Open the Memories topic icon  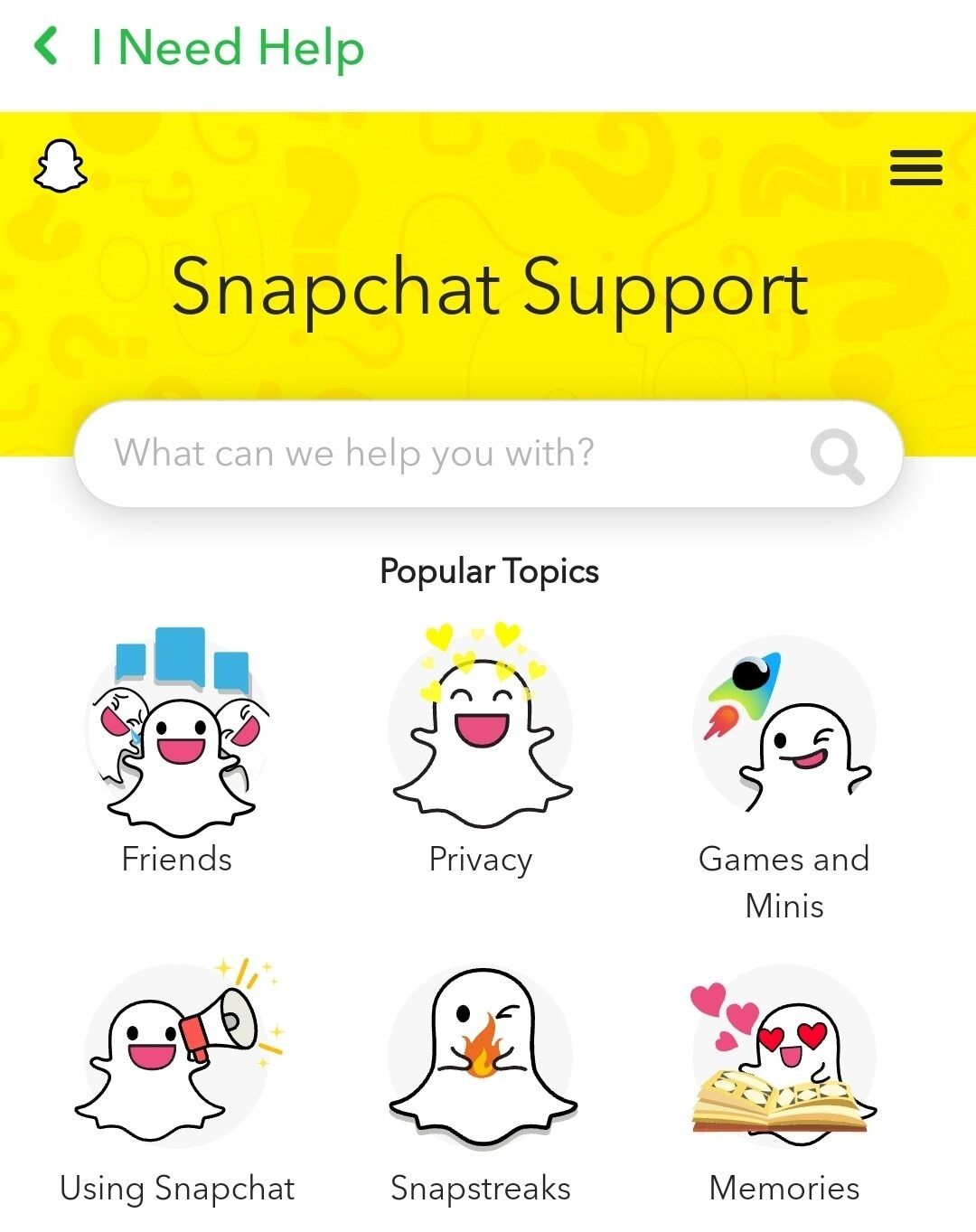point(783,1058)
